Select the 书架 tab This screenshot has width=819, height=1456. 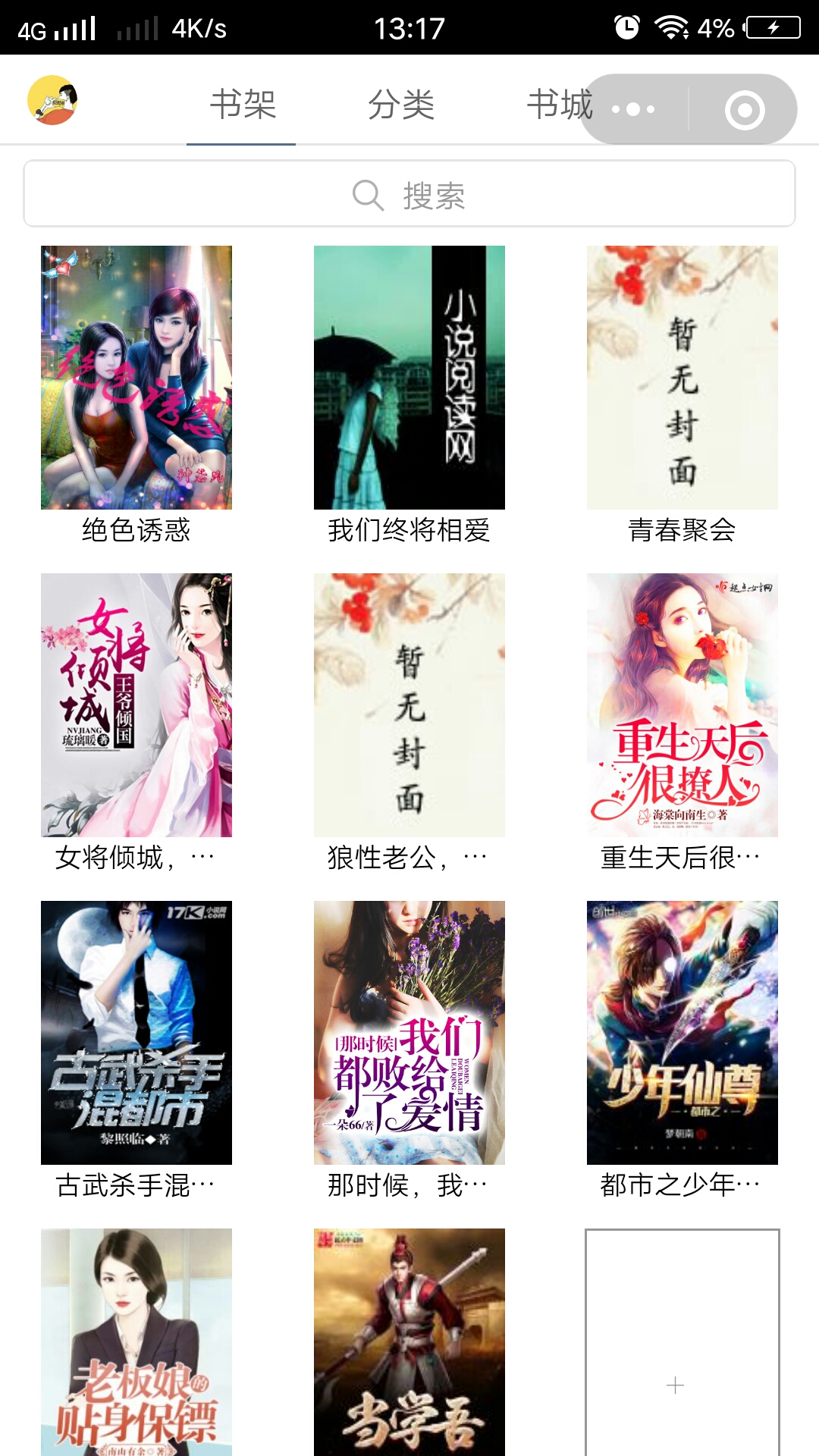tap(243, 105)
